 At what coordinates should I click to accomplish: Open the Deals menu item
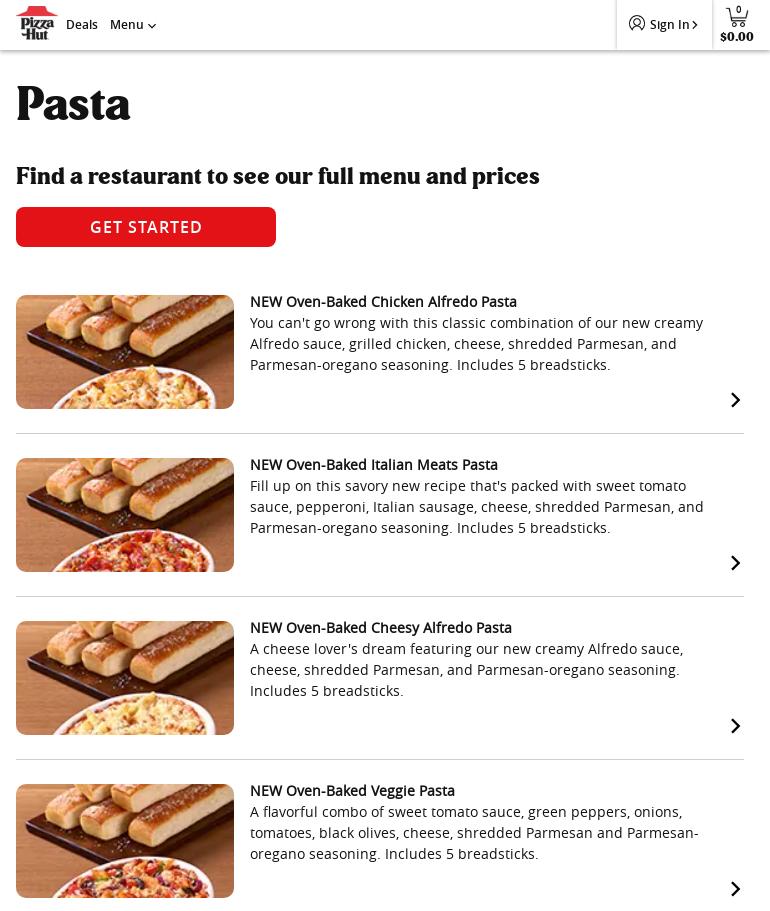click(82, 24)
